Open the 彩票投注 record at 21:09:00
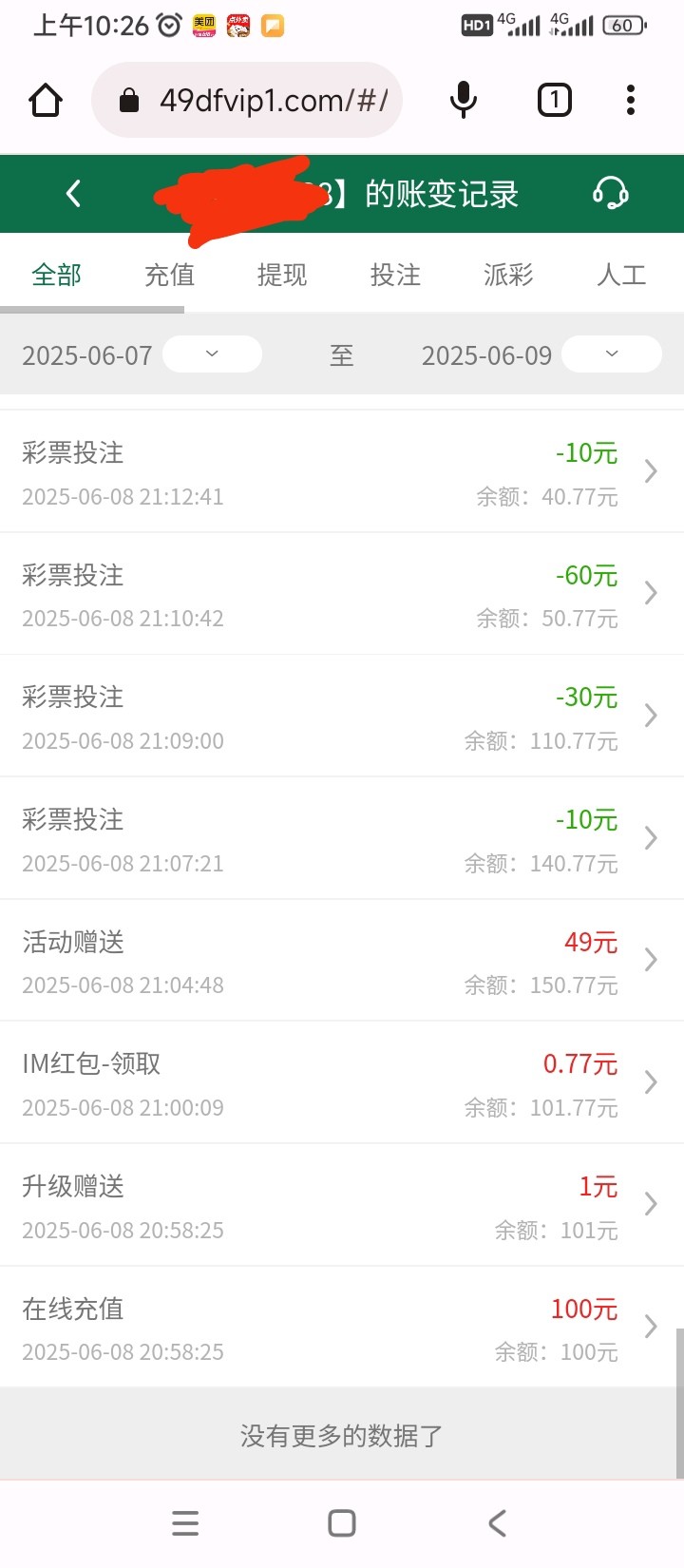Viewport: 684px width, 1568px height. pos(342,717)
